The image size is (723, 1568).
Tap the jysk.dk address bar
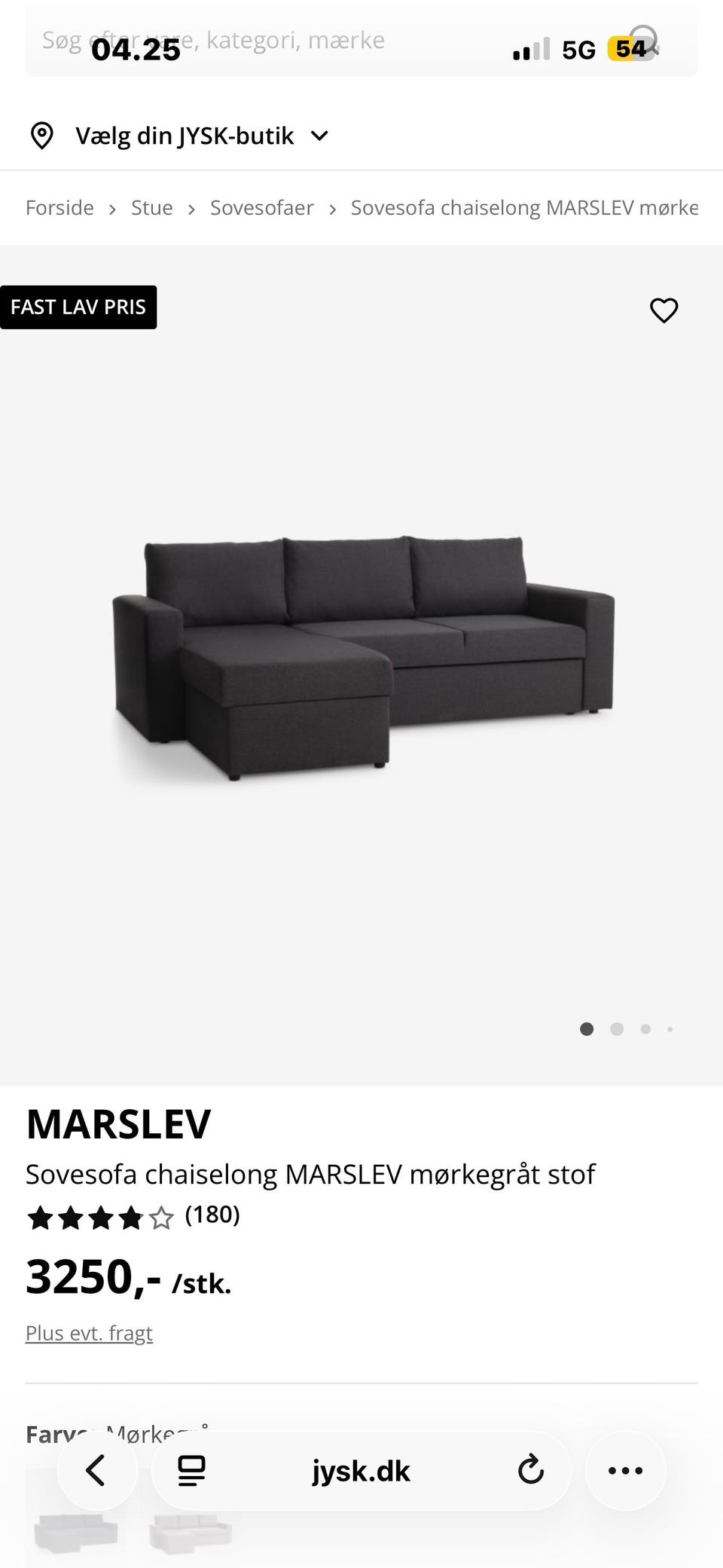(x=361, y=1471)
